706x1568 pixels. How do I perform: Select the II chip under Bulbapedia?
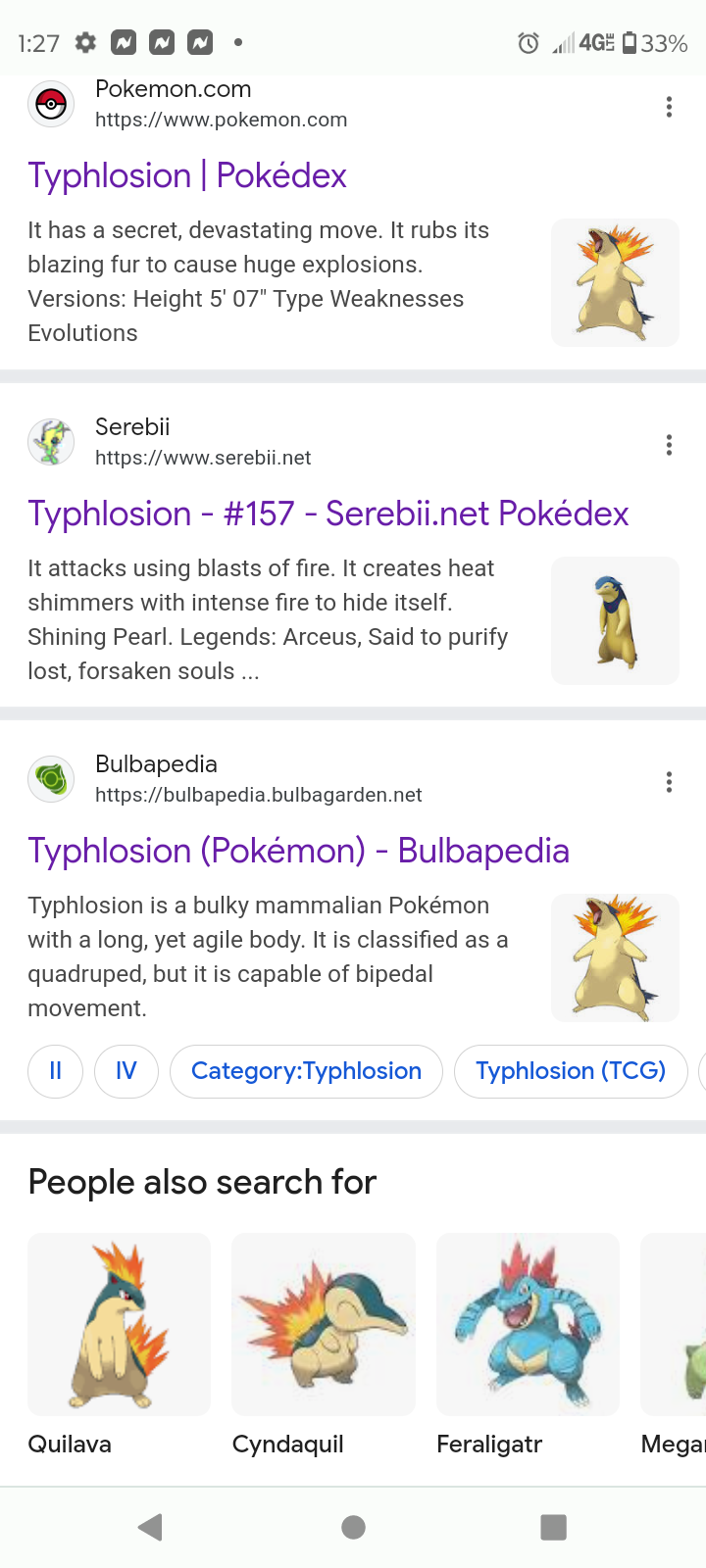55,1071
